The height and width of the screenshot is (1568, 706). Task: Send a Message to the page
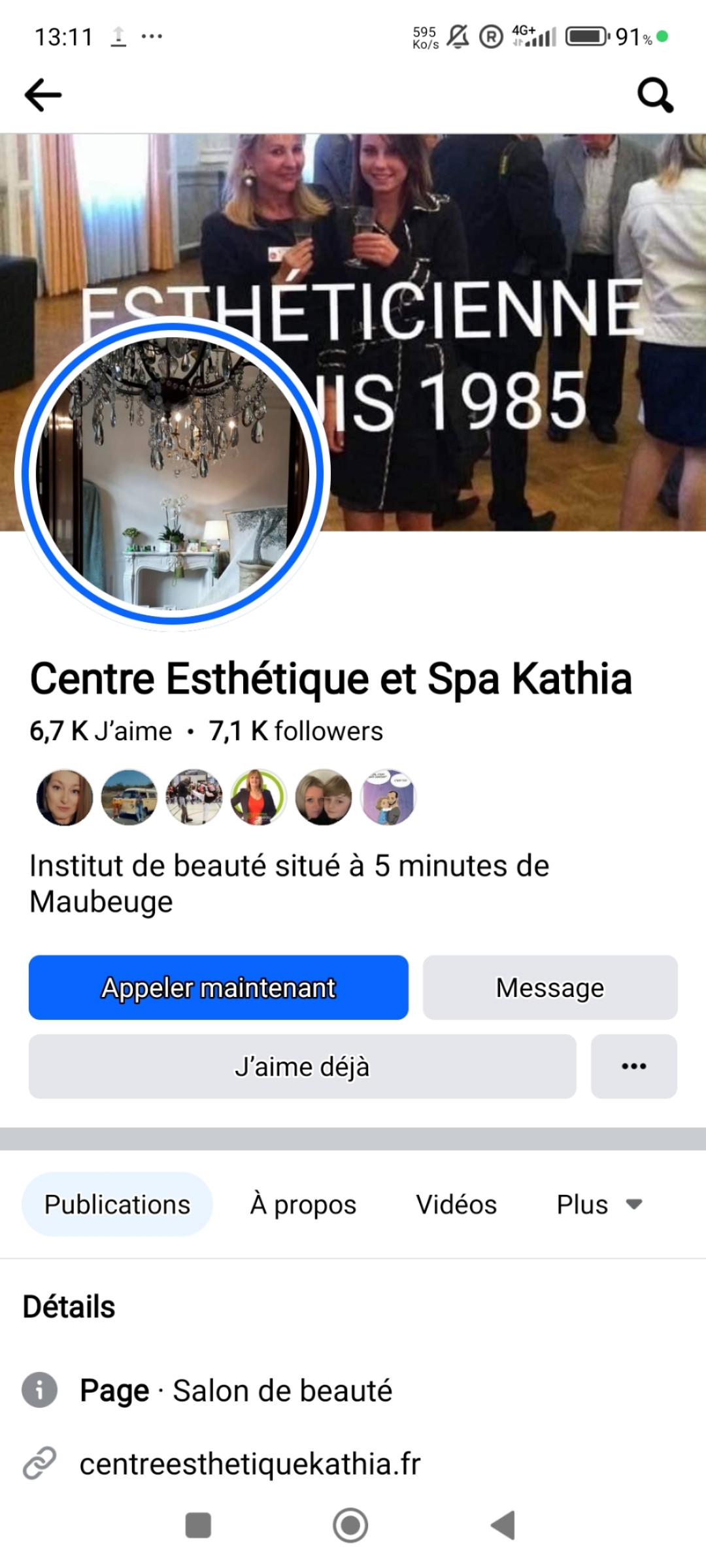coord(550,987)
